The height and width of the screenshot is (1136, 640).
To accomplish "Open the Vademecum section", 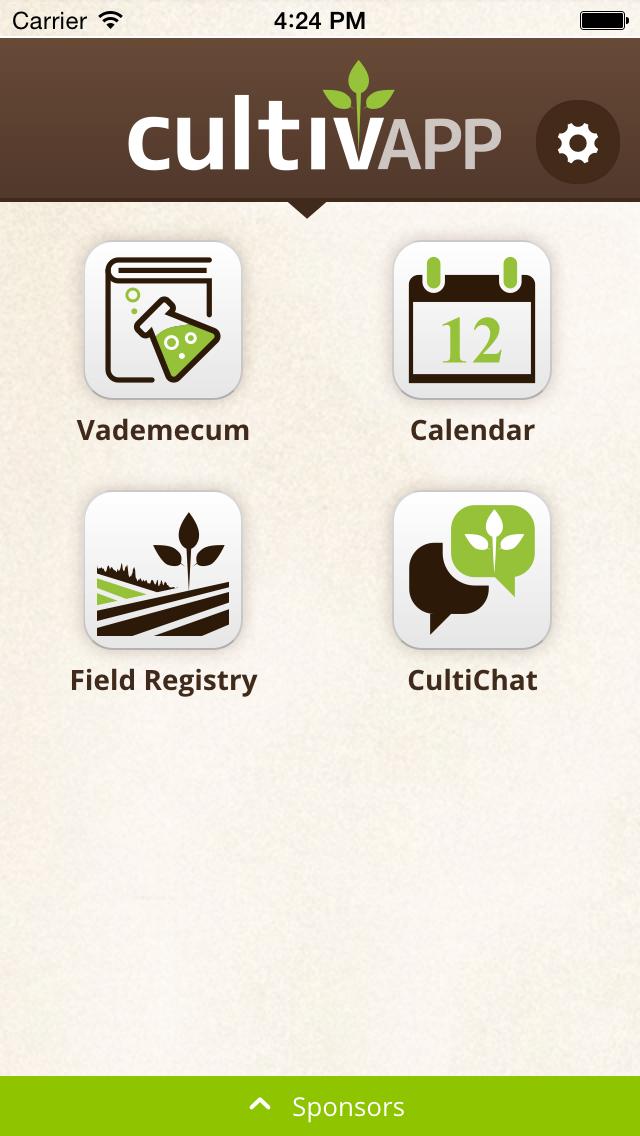I will pos(163,321).
